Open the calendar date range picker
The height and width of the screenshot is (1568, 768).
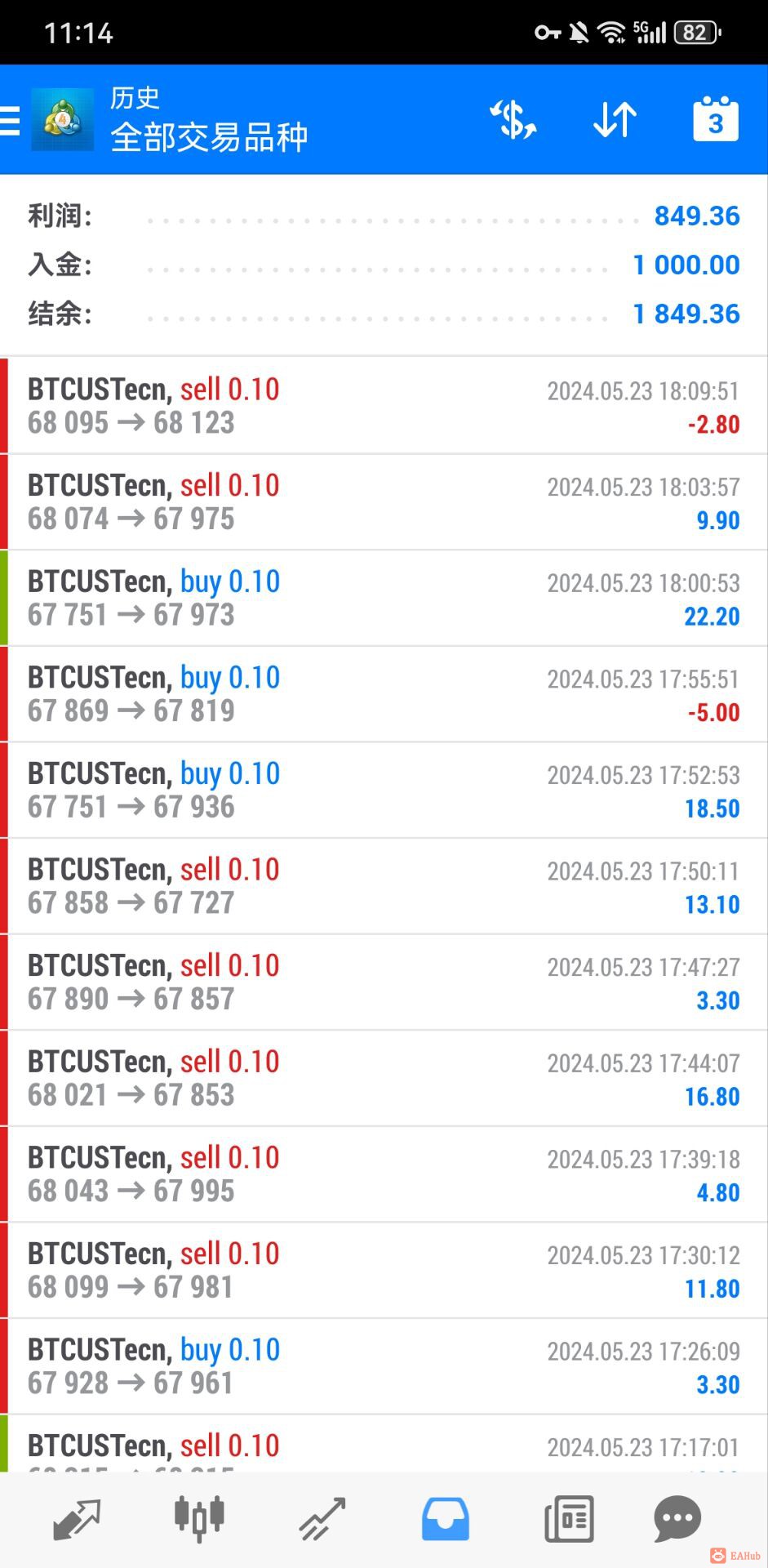coord(715,120)
